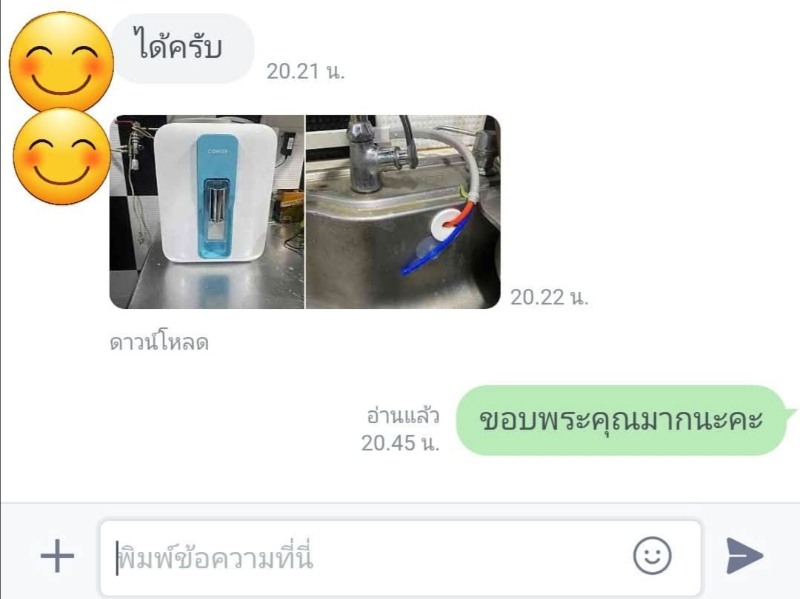Tap ดาวน์โหลด to download photos
The height and width of the screenshot is (599, 800).
(158, 343)
